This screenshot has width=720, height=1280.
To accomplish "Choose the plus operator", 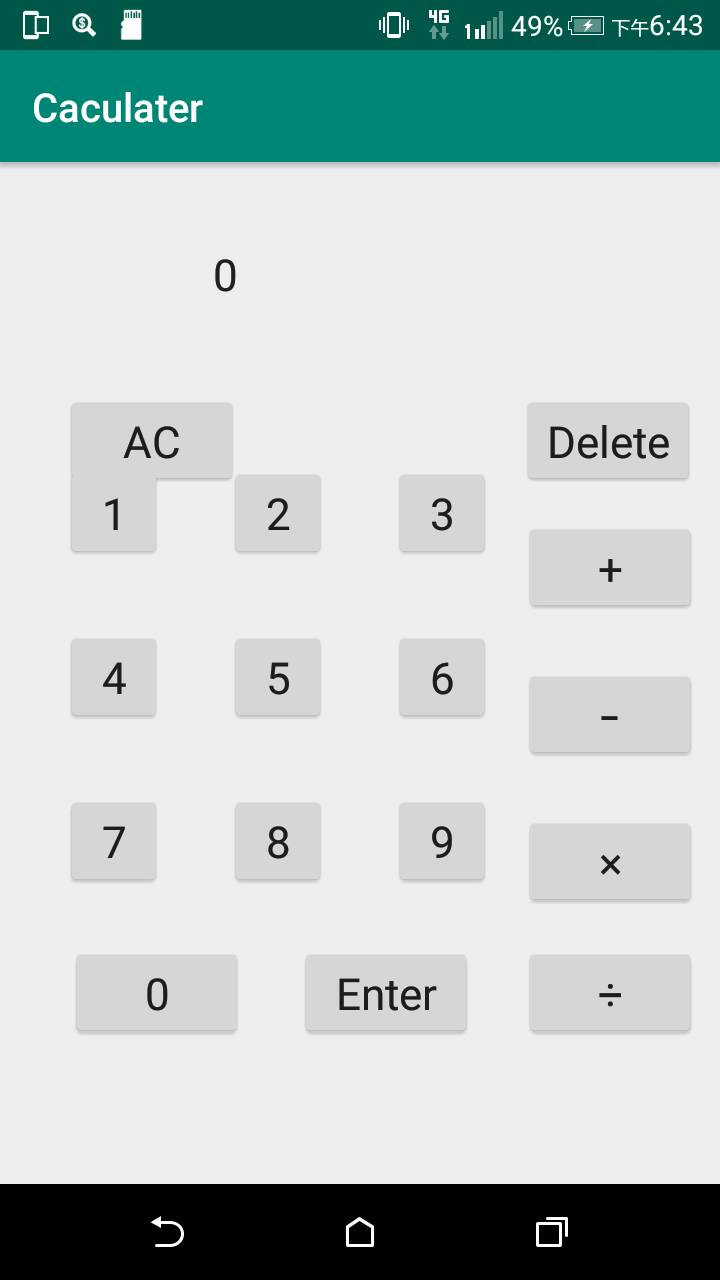I will pyautogui.click(x=610, y=569).
